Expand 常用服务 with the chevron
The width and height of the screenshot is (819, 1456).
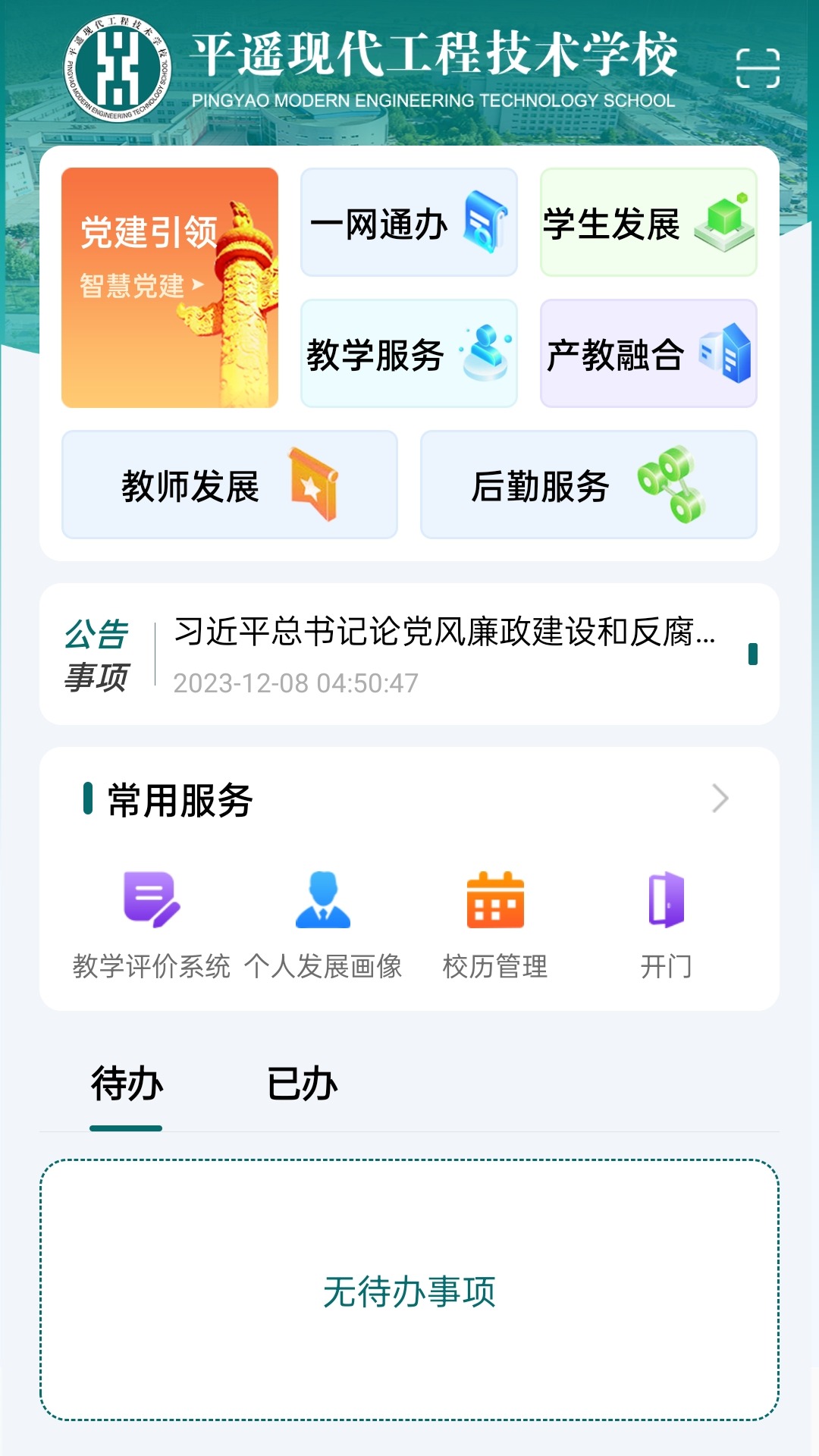(720, 799)
